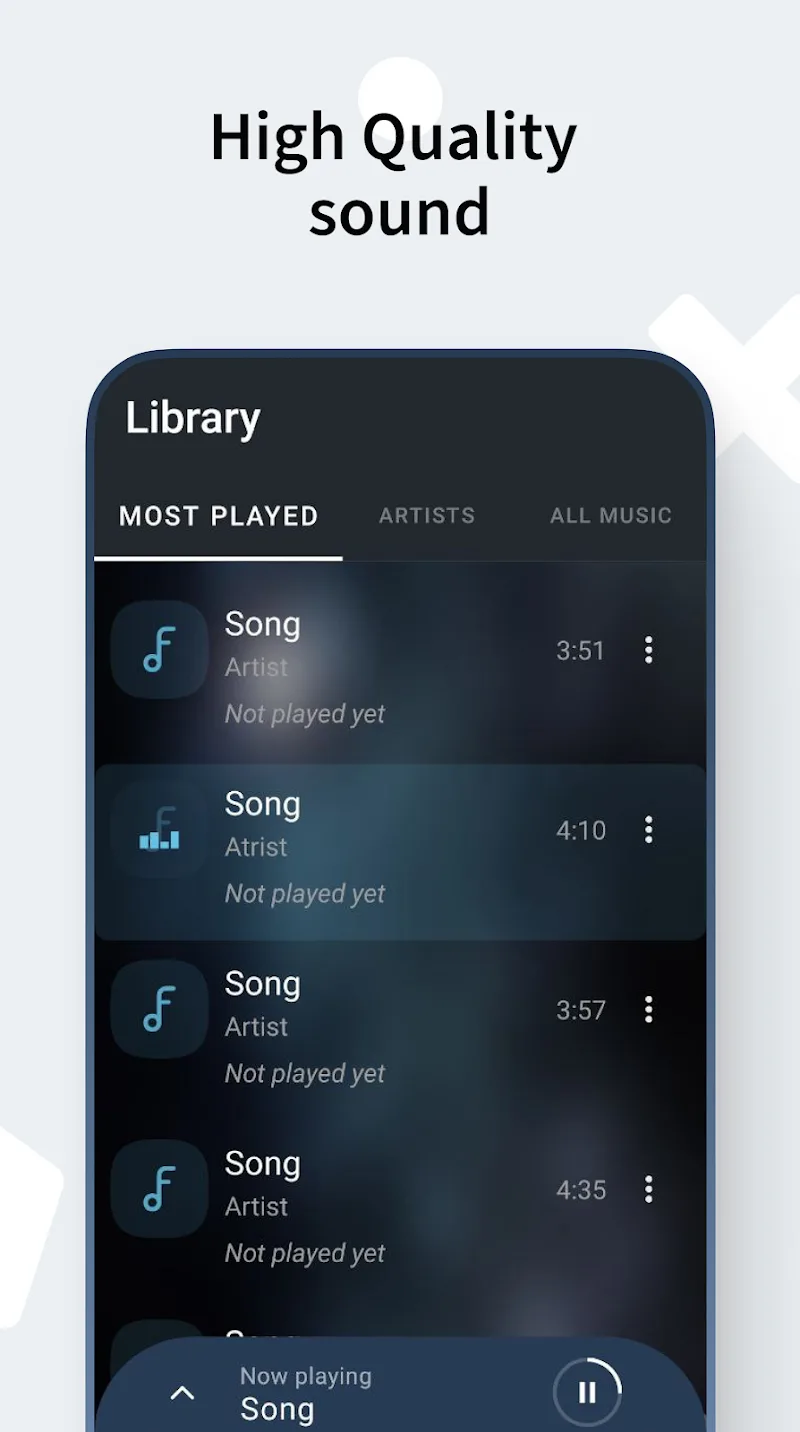
Task: Select the music note icon beside the 3:57 song
Action: click(x=159, y=1008)
